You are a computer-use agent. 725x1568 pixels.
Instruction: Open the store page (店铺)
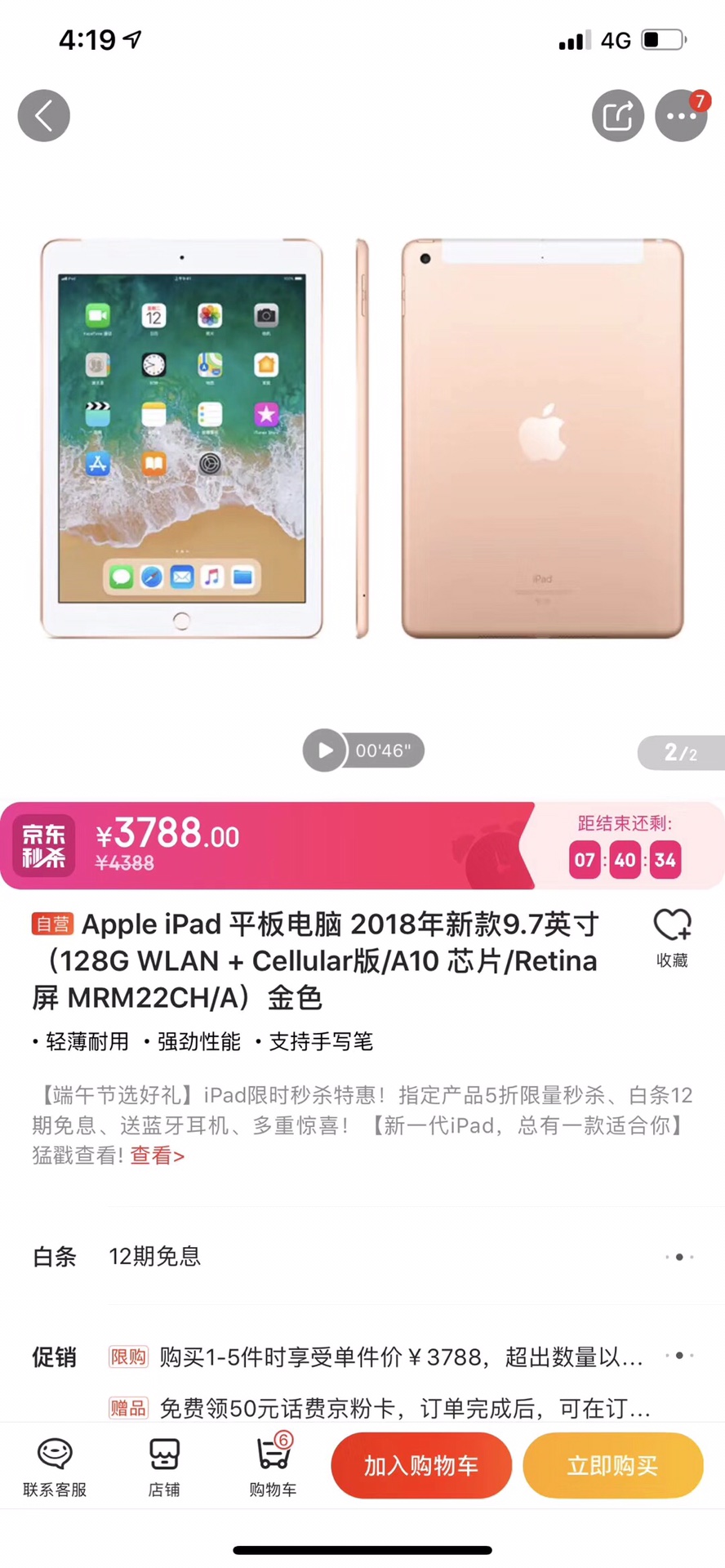pos(164,1467)
